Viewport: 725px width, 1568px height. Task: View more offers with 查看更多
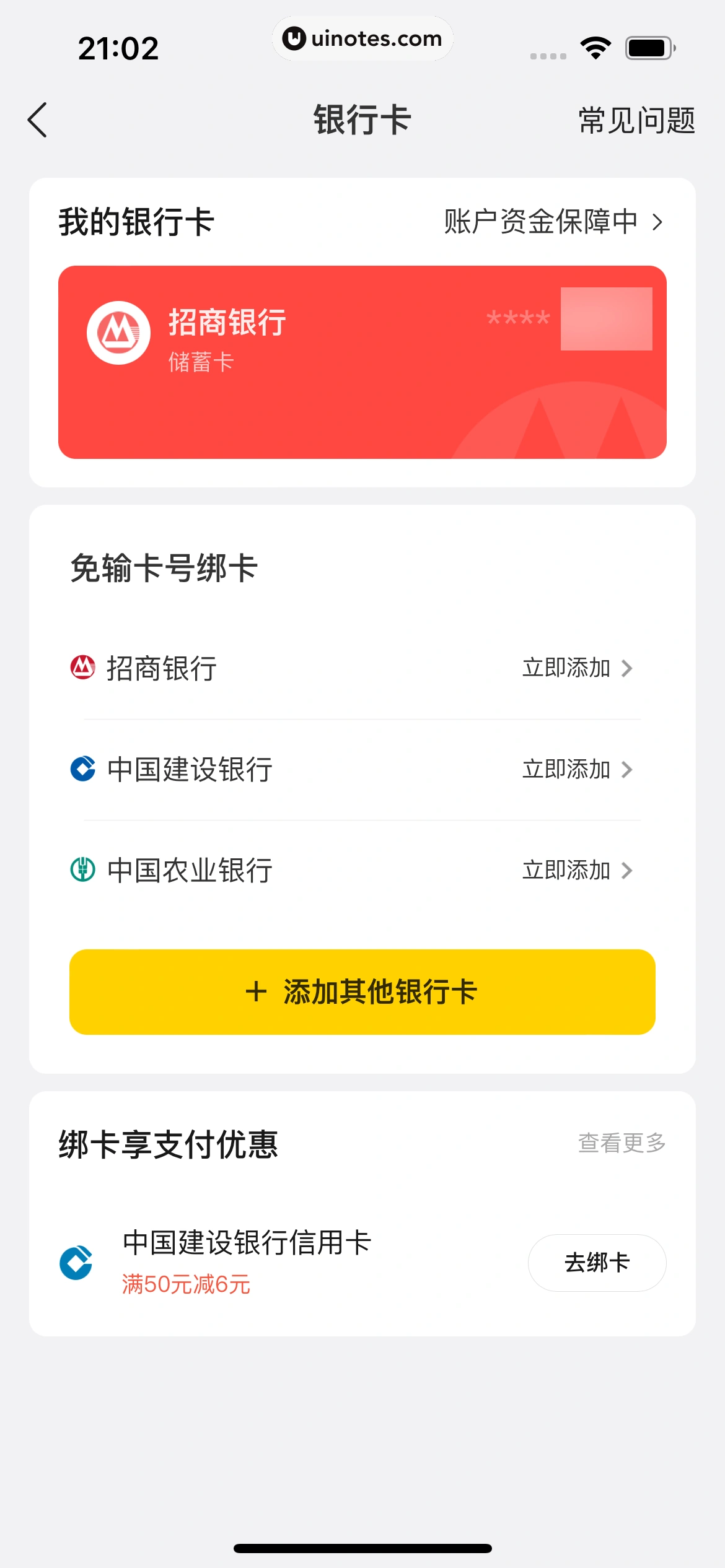coord(621,1143)
